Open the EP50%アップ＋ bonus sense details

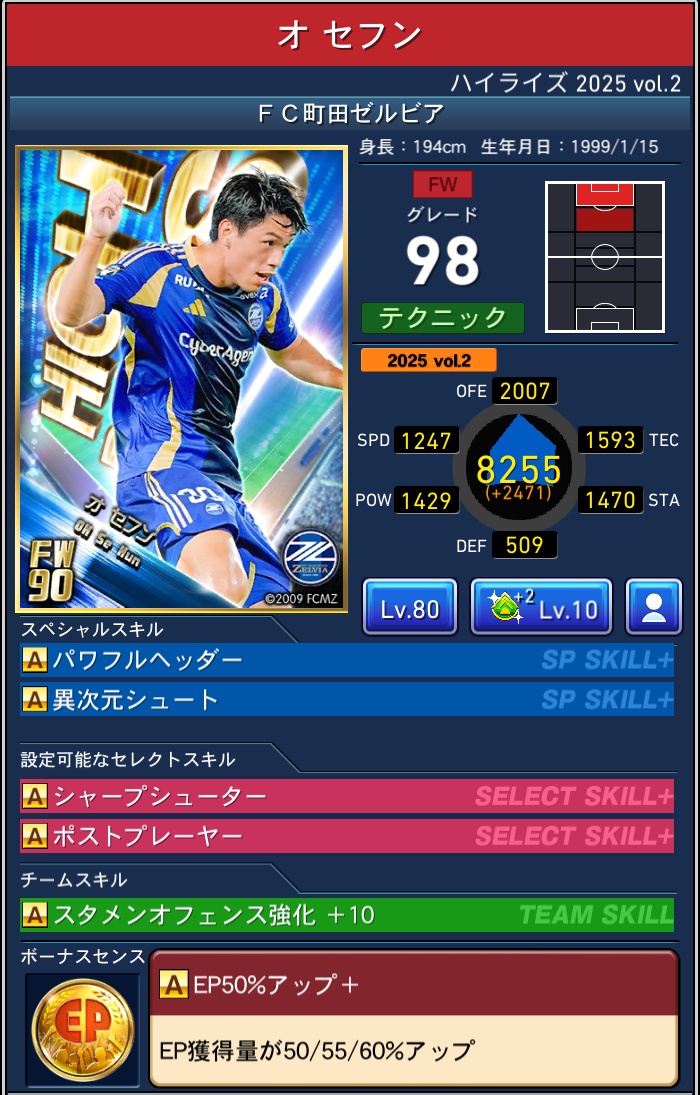pos(413,1017)
